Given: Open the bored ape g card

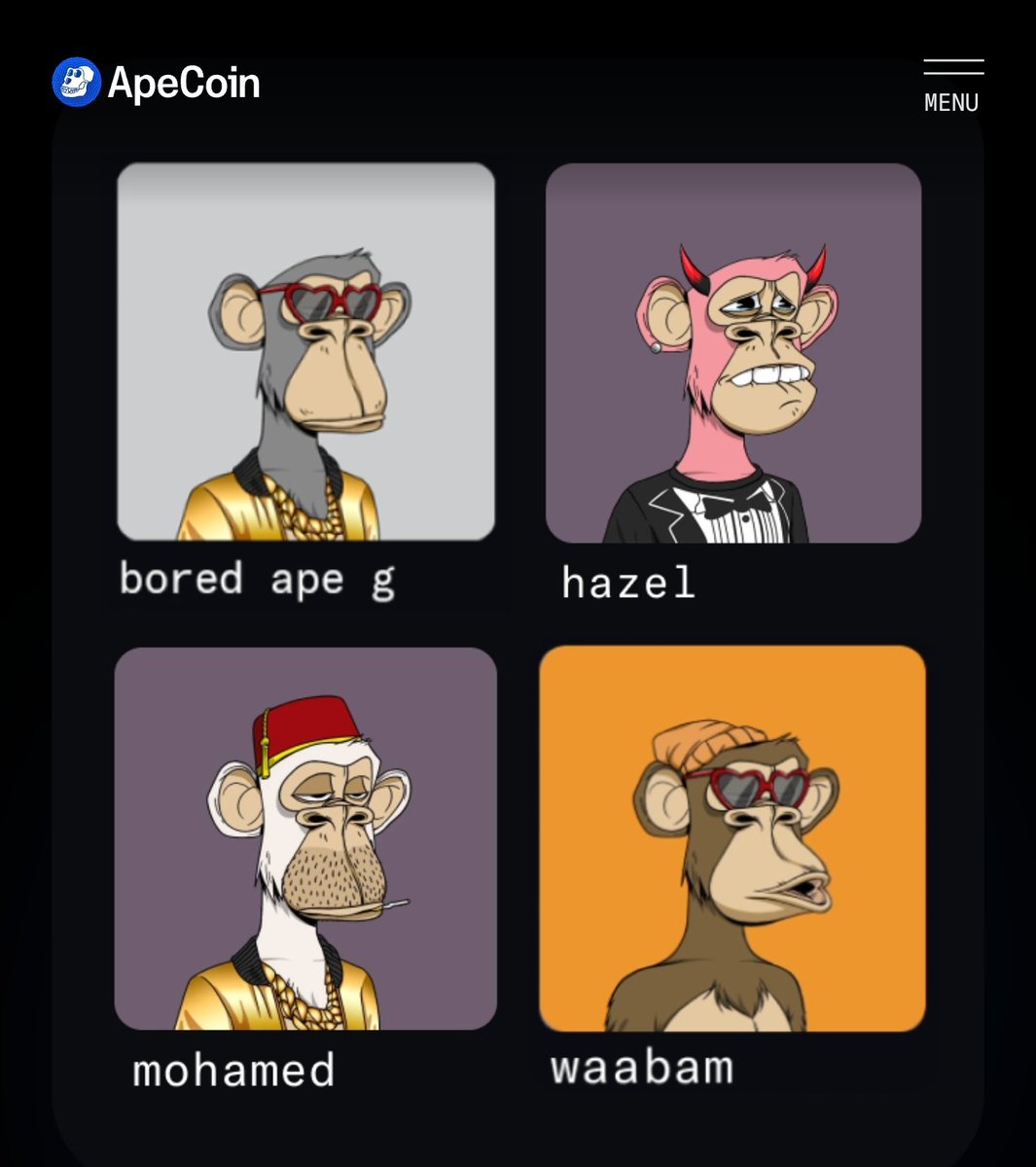Looking at the screenshot, I should pyautogui.click(x=305, y=352).
